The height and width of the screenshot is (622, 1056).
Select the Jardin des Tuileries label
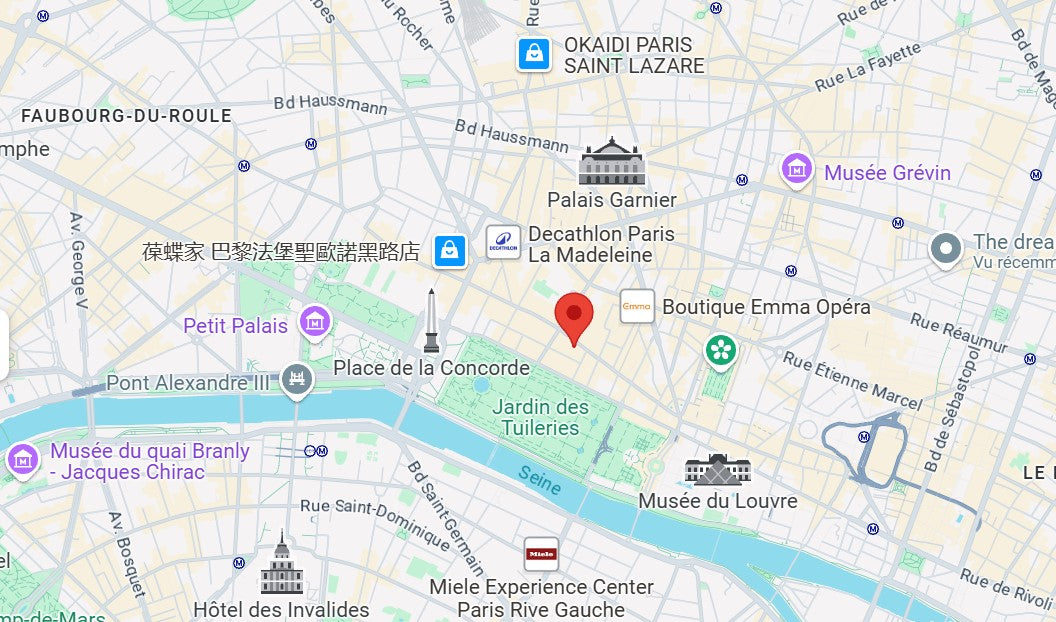tap(540, 417)
